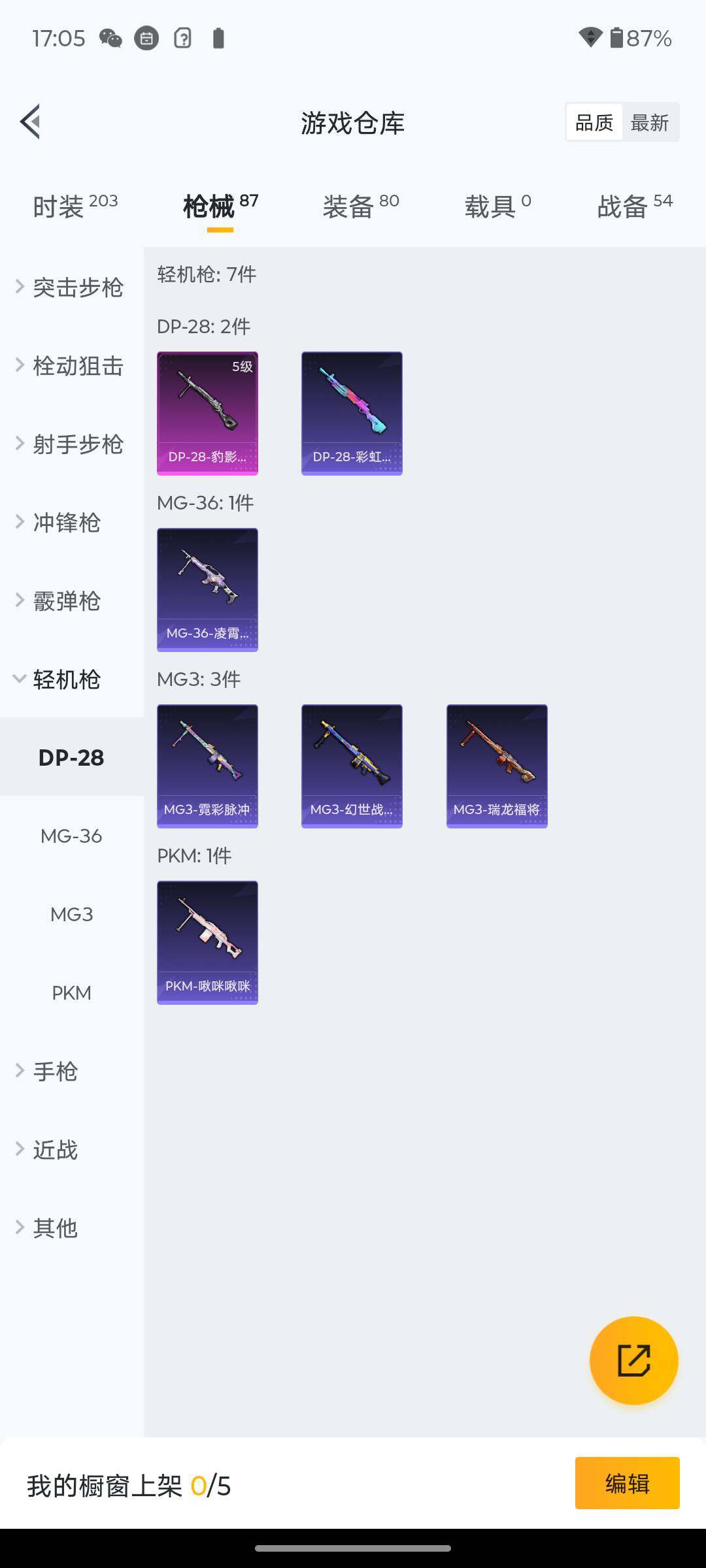View the DP-28-彩虹 skin card
This screenshot has height=1568, width=706.
[352, 413]
